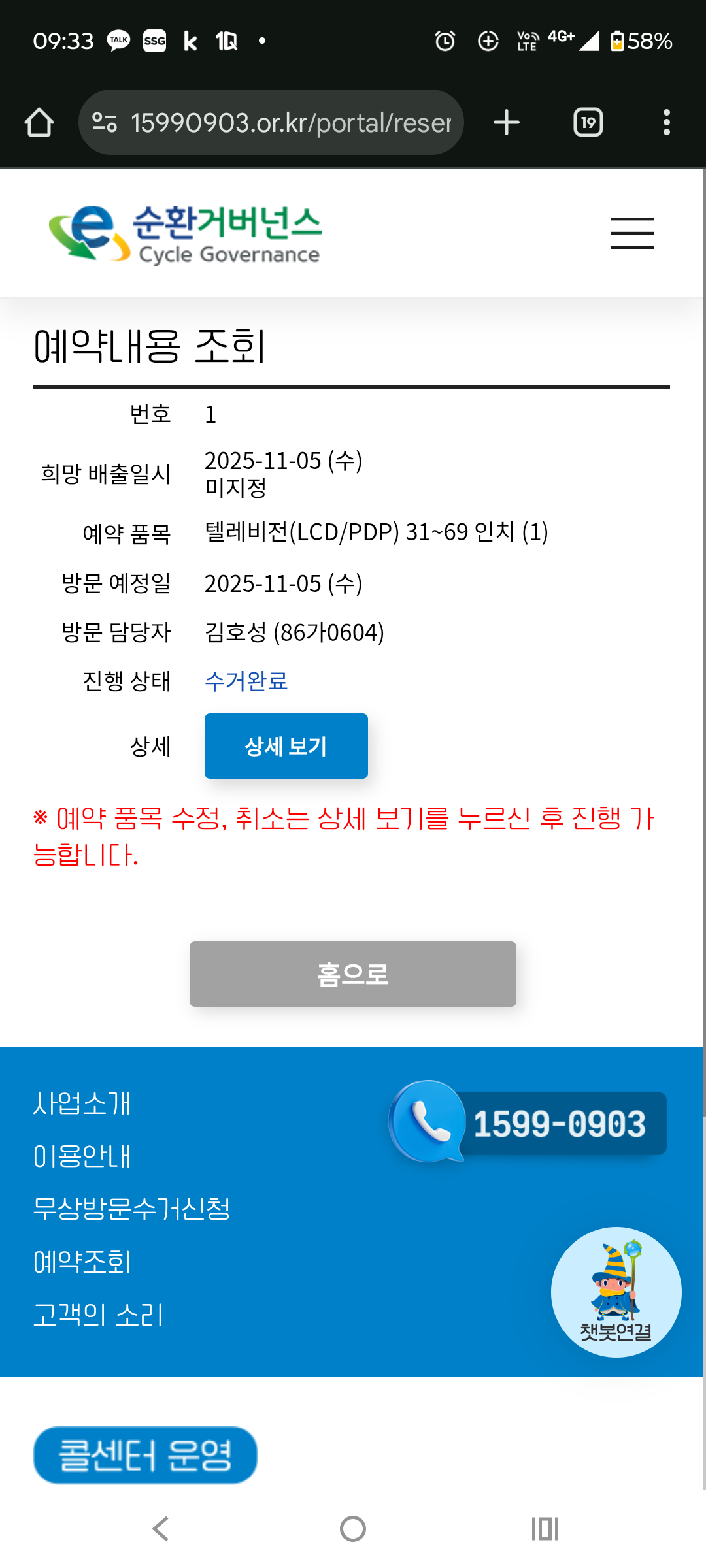Viewport: 706px width, 1568px height.
Task: Go to the 순환거버넌스 logo home
Action: click(186, 234)
